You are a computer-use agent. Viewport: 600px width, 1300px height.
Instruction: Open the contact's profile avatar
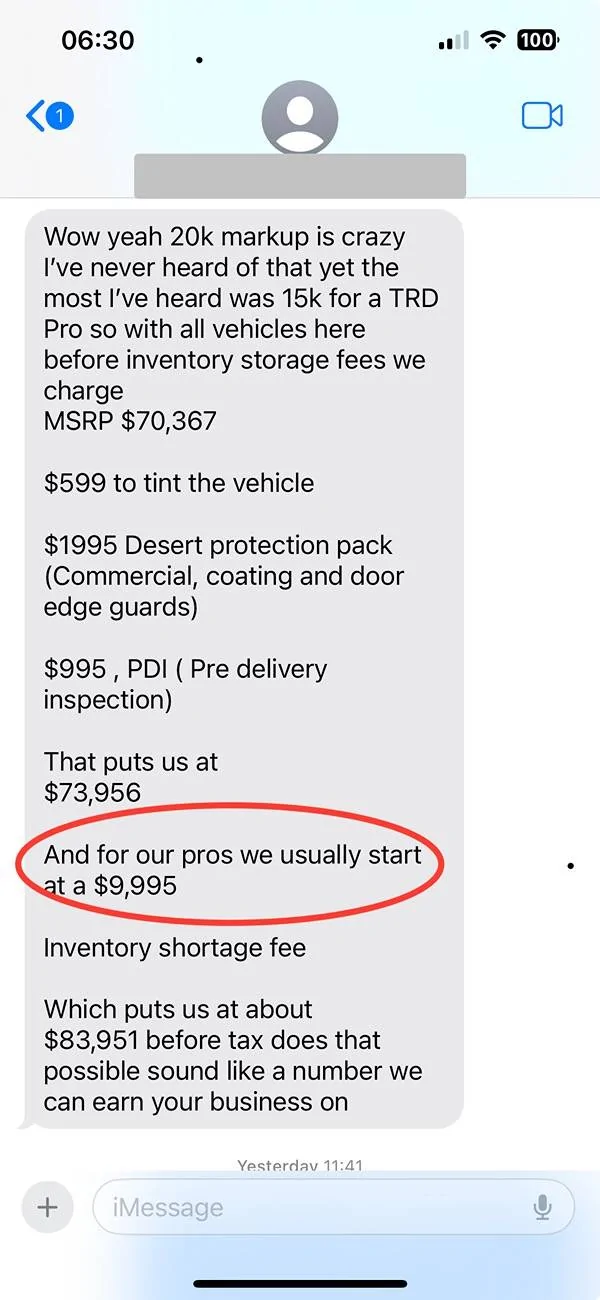[x=299, y=118]
